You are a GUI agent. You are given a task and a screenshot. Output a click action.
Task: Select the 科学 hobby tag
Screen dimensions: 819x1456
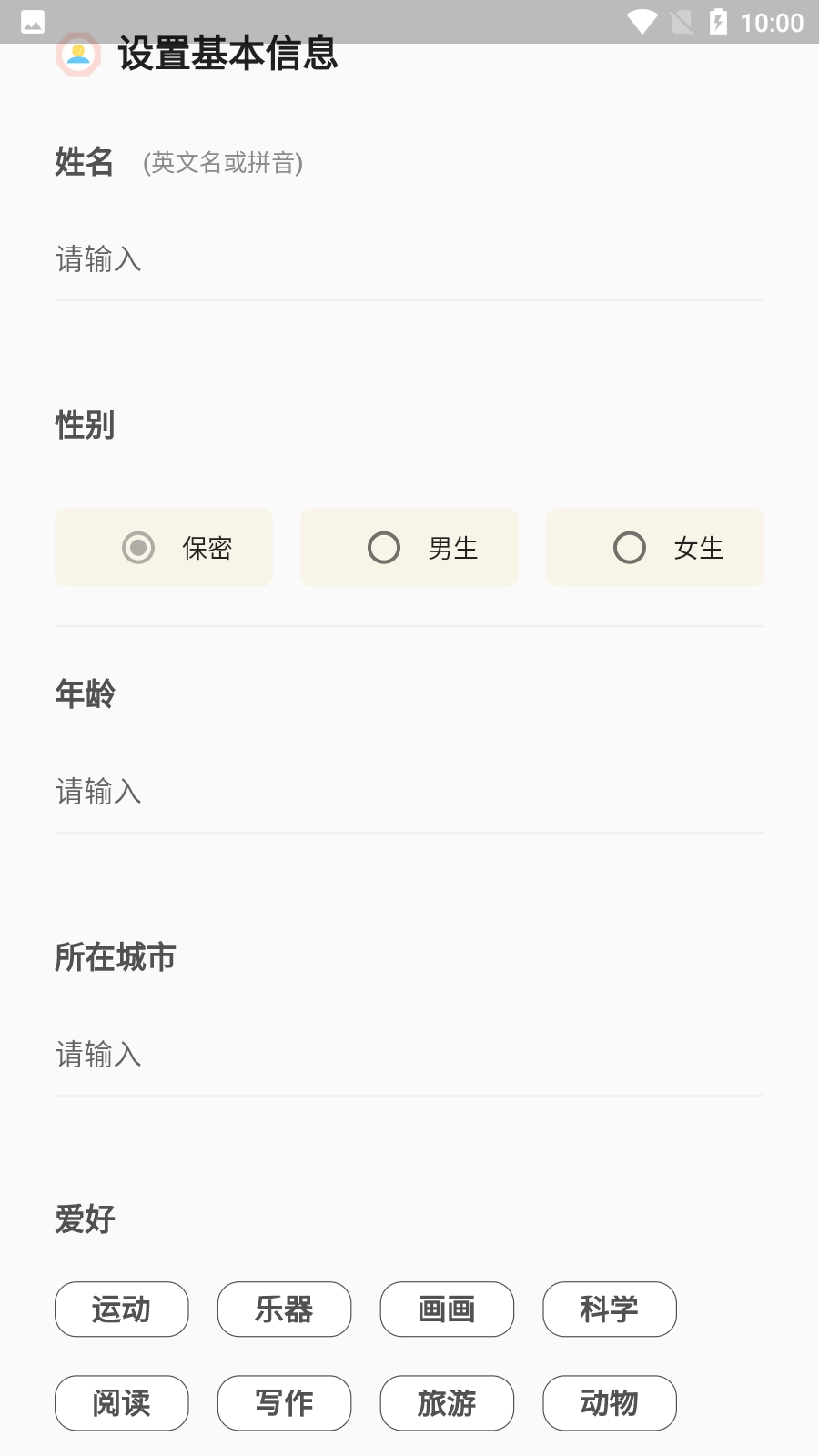(x=610, y=1309)
